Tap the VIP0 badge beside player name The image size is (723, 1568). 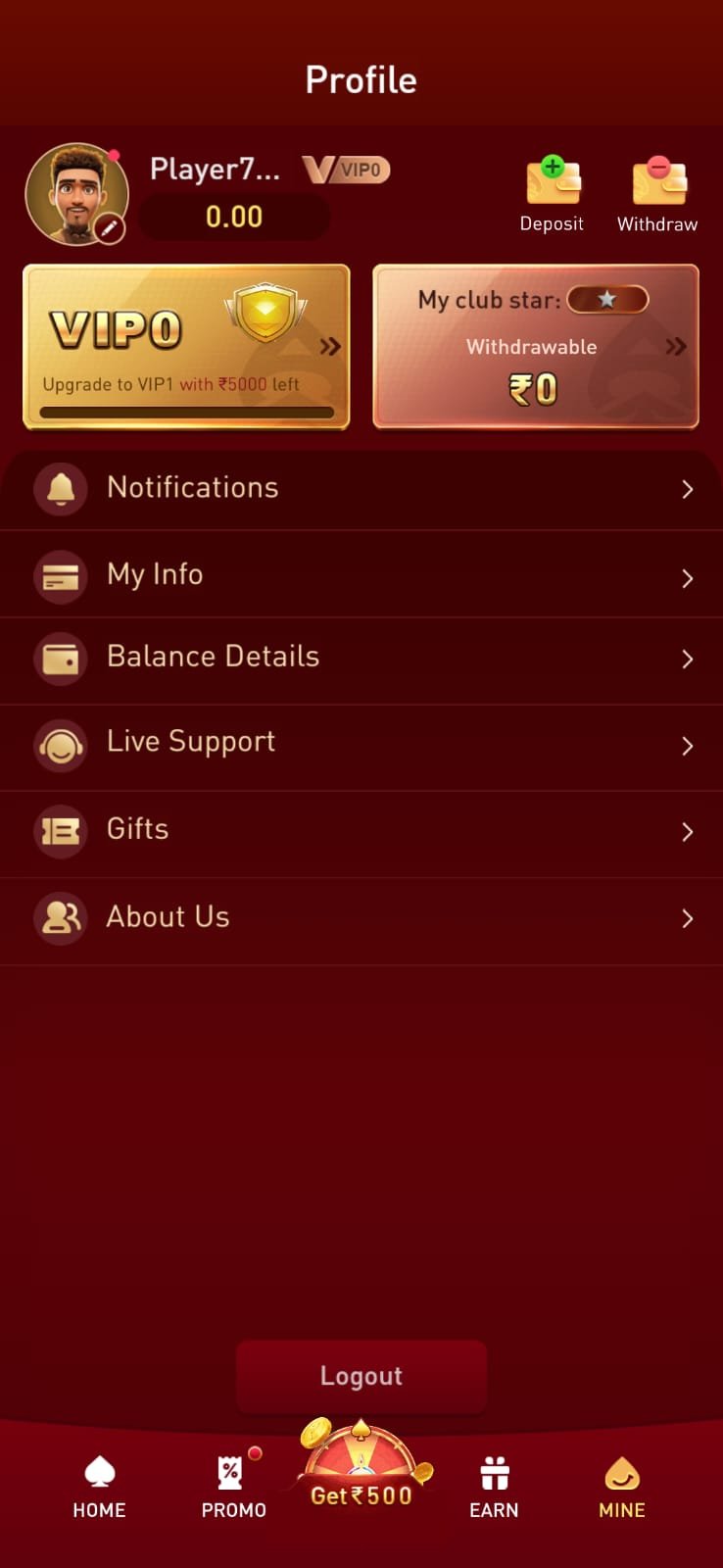pyautogui.click(x=346, y=170)
